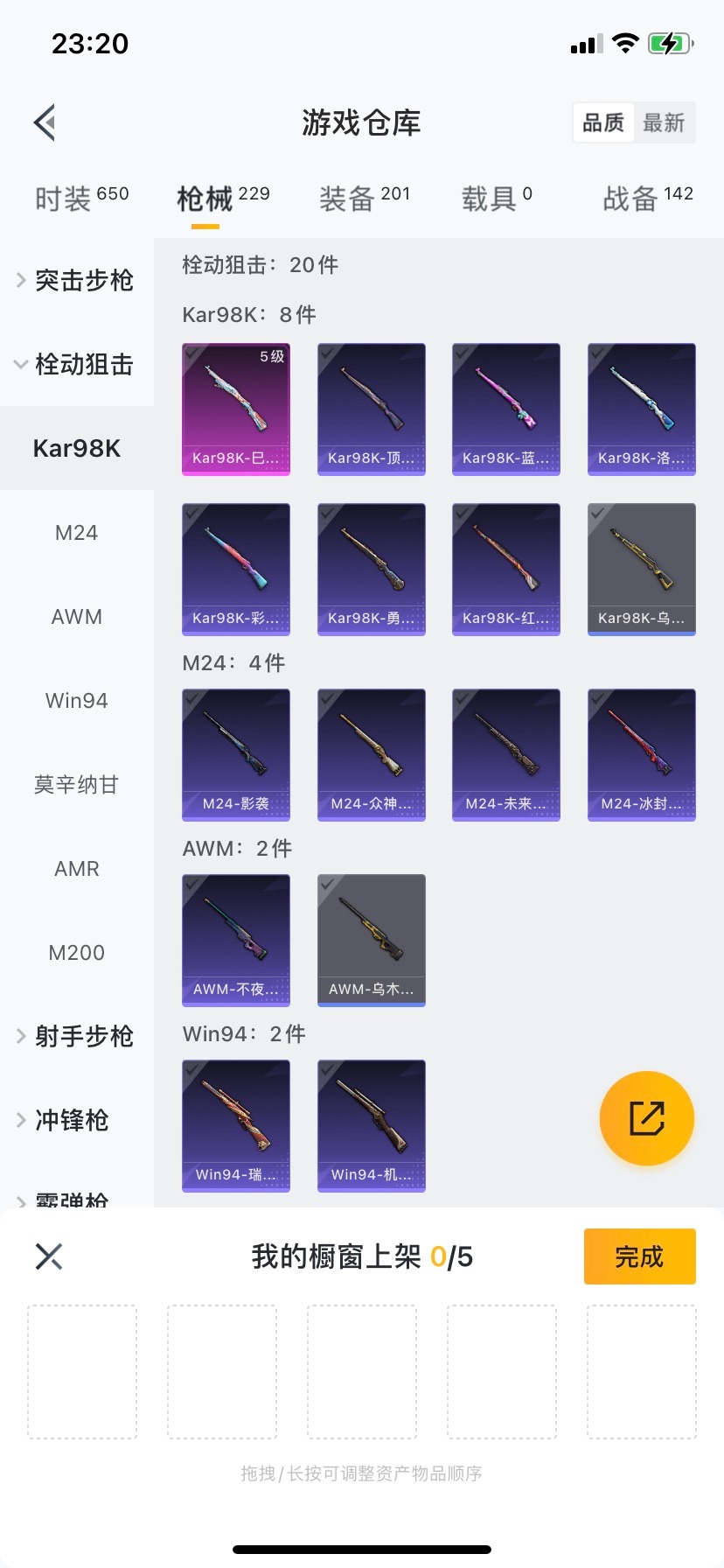Close the 我的橱窗上架 panel
This screenshot has width=724, height=1568.
click(x=49, y=1256)
